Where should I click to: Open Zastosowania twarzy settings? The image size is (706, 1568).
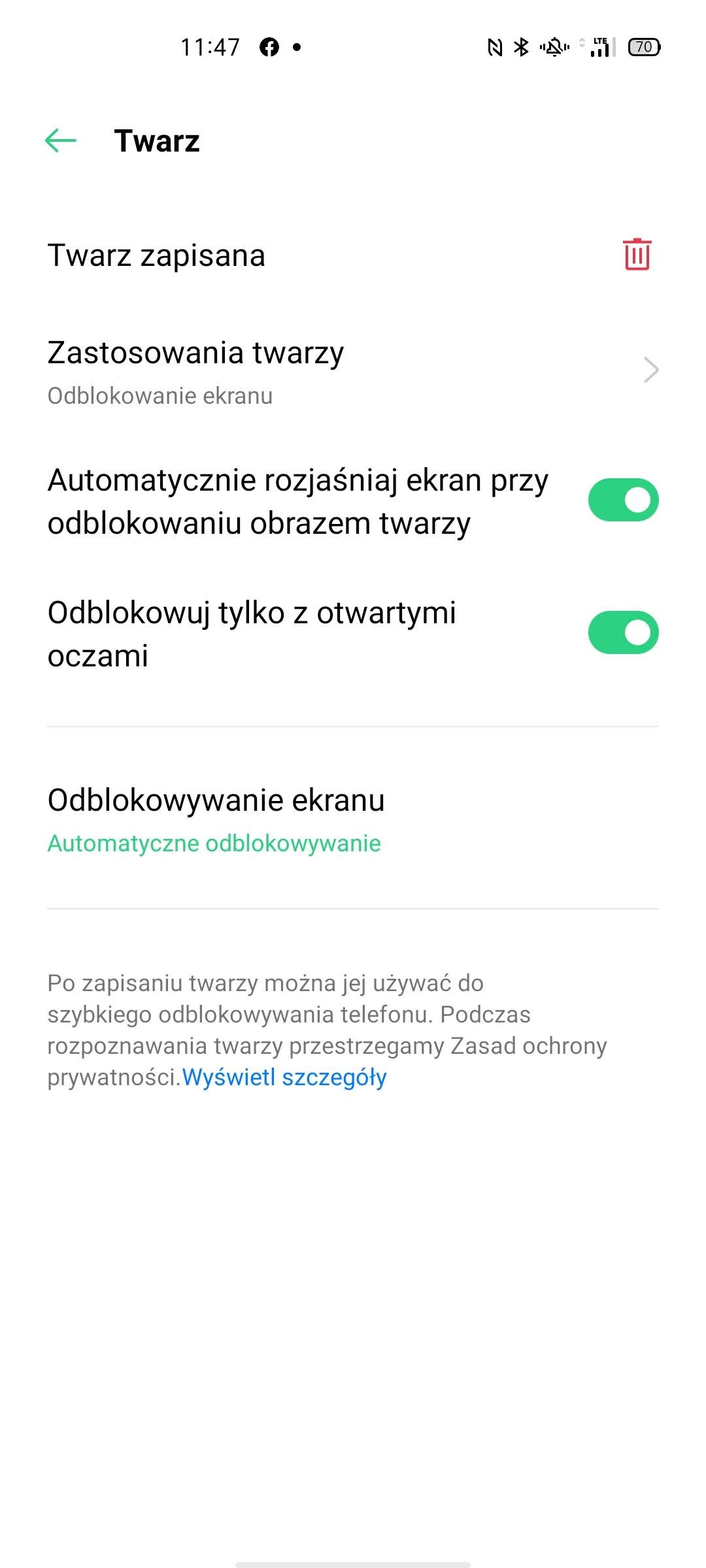(353, 371)
